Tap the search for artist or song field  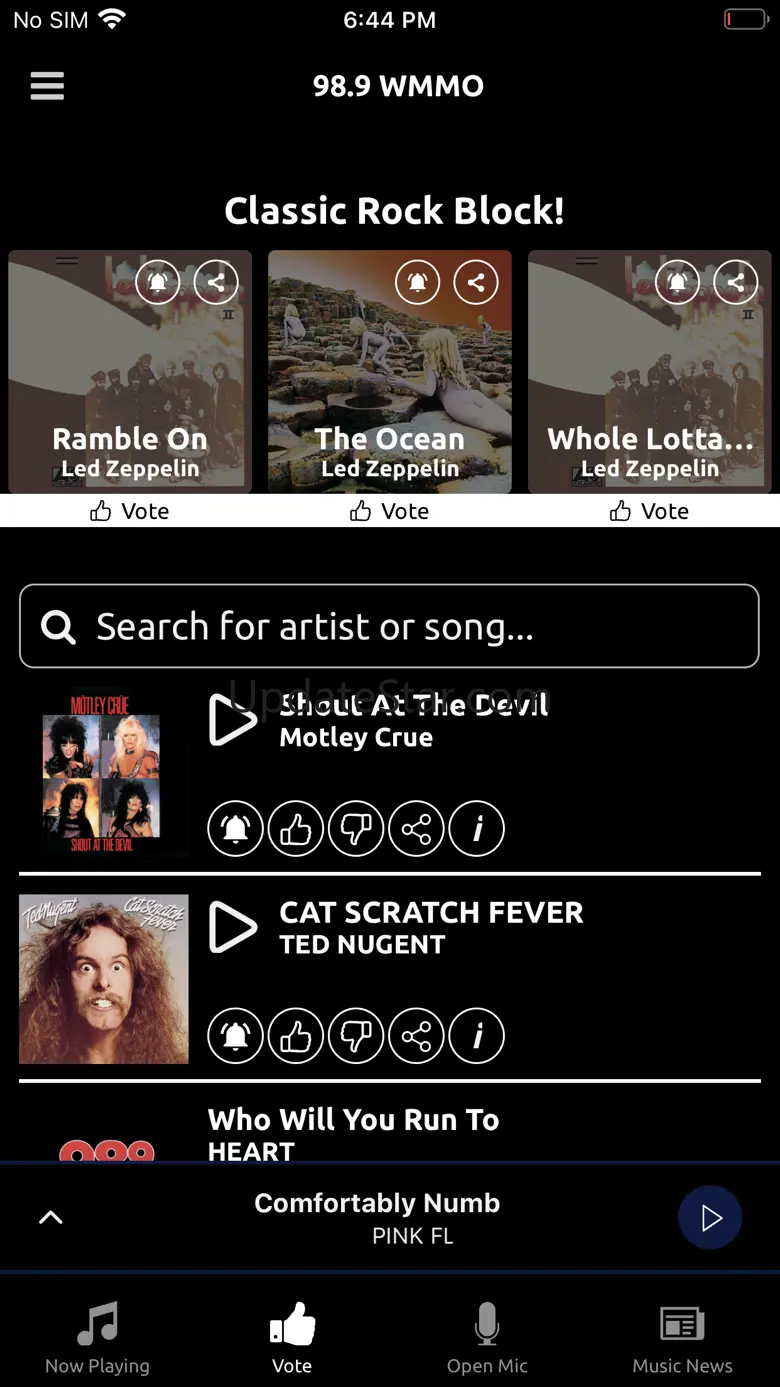[390, 626]
